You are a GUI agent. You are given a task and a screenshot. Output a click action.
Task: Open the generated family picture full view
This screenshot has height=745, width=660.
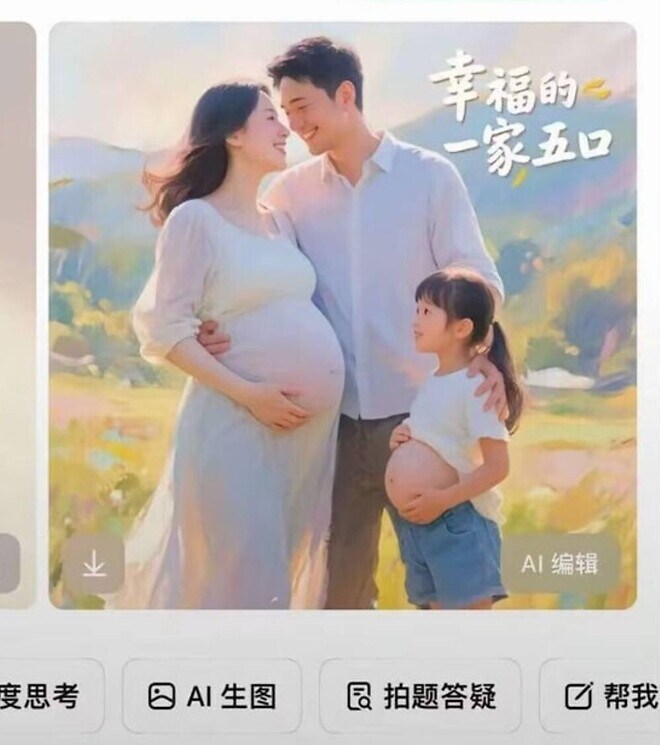[x=342, y=300]
